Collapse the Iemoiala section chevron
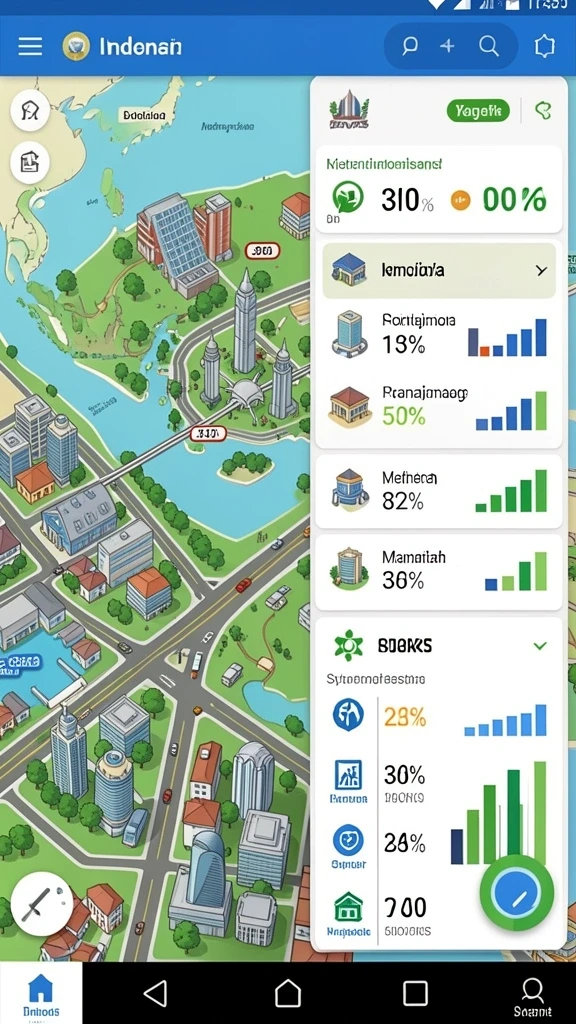Screen dimensions: 576x1024 pyautogui.click(x=541, y=270)
